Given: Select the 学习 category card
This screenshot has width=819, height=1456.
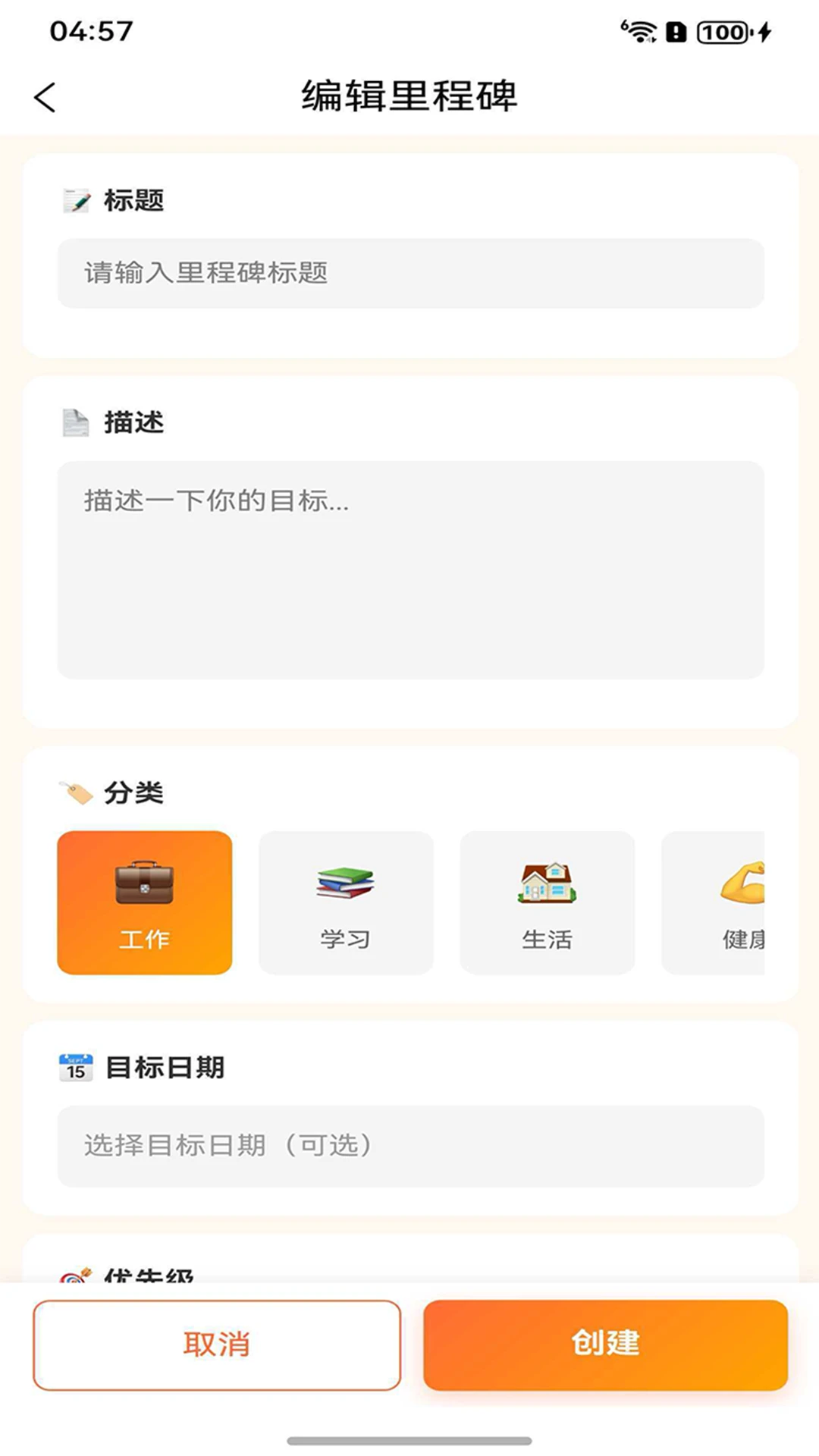Looking at the screenshot, I should (345, 902).
